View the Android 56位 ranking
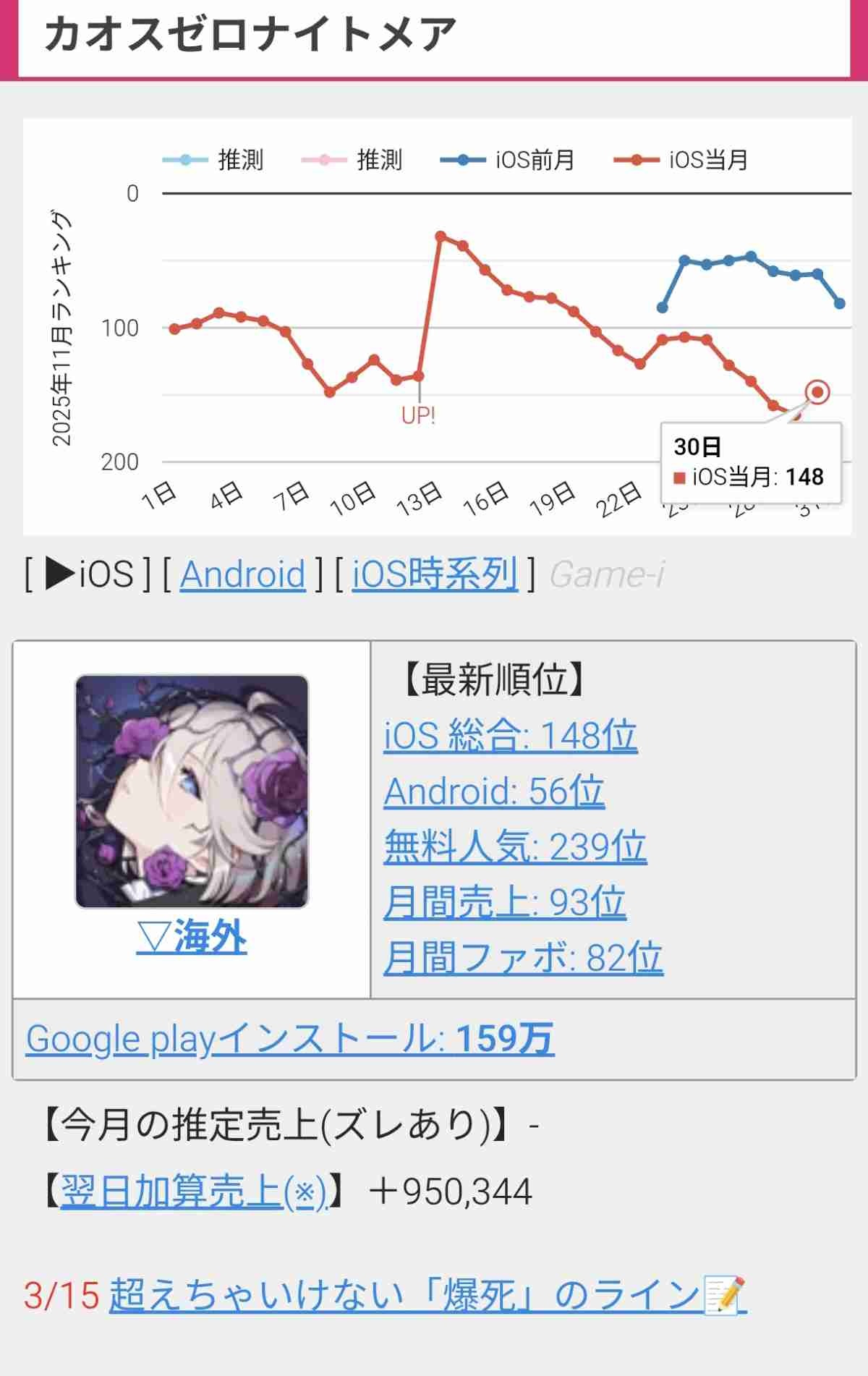 494,791
